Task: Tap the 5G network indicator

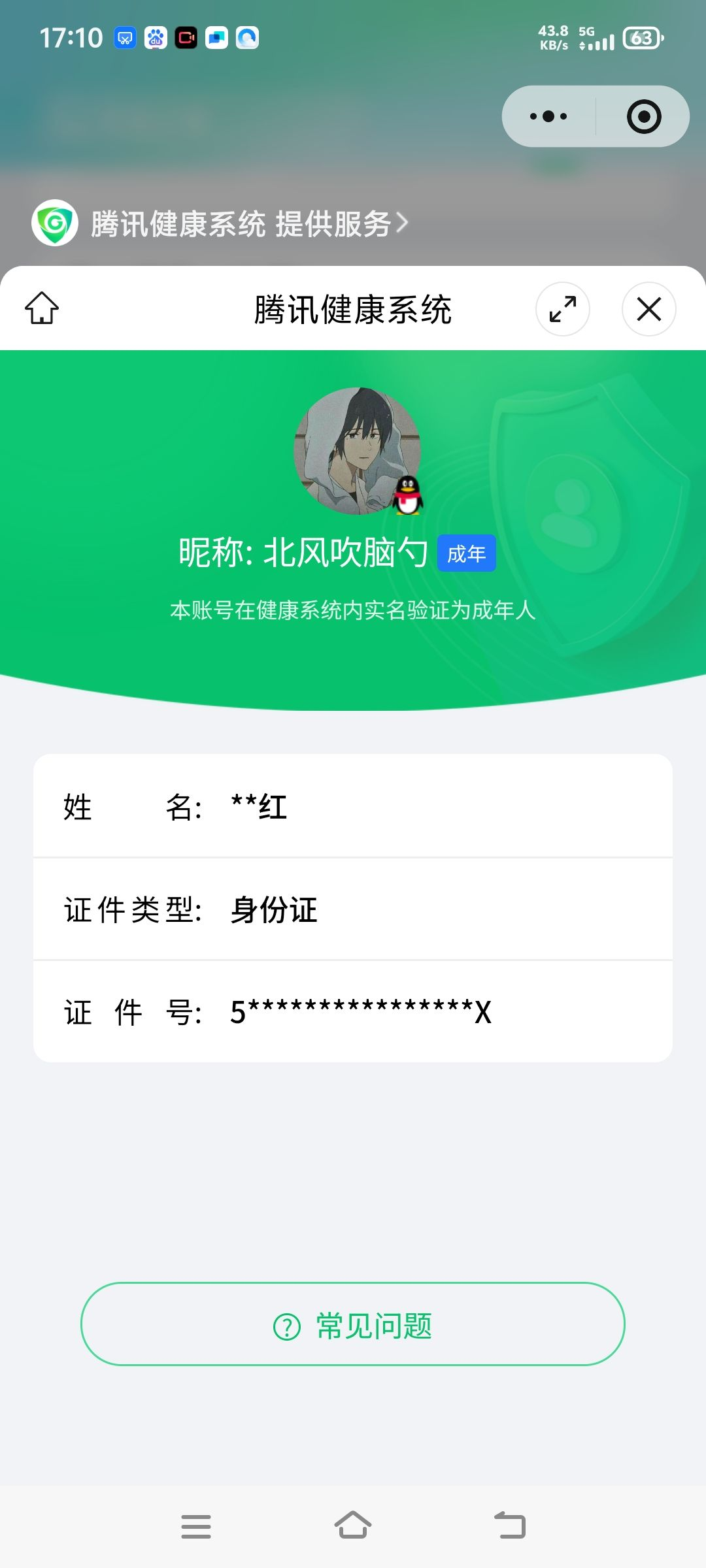Action: coord(586,31)
